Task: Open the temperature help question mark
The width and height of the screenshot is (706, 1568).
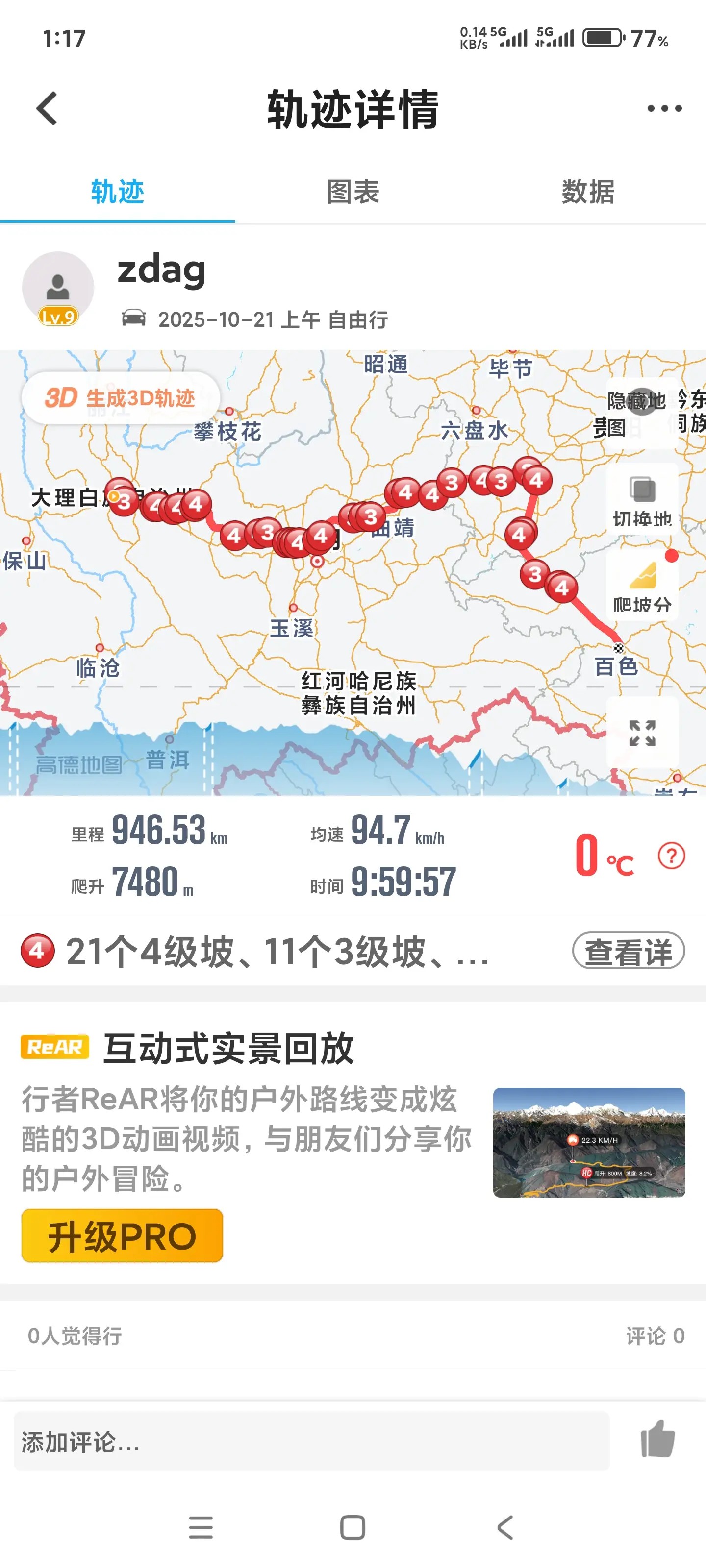Action: (671, 856)
